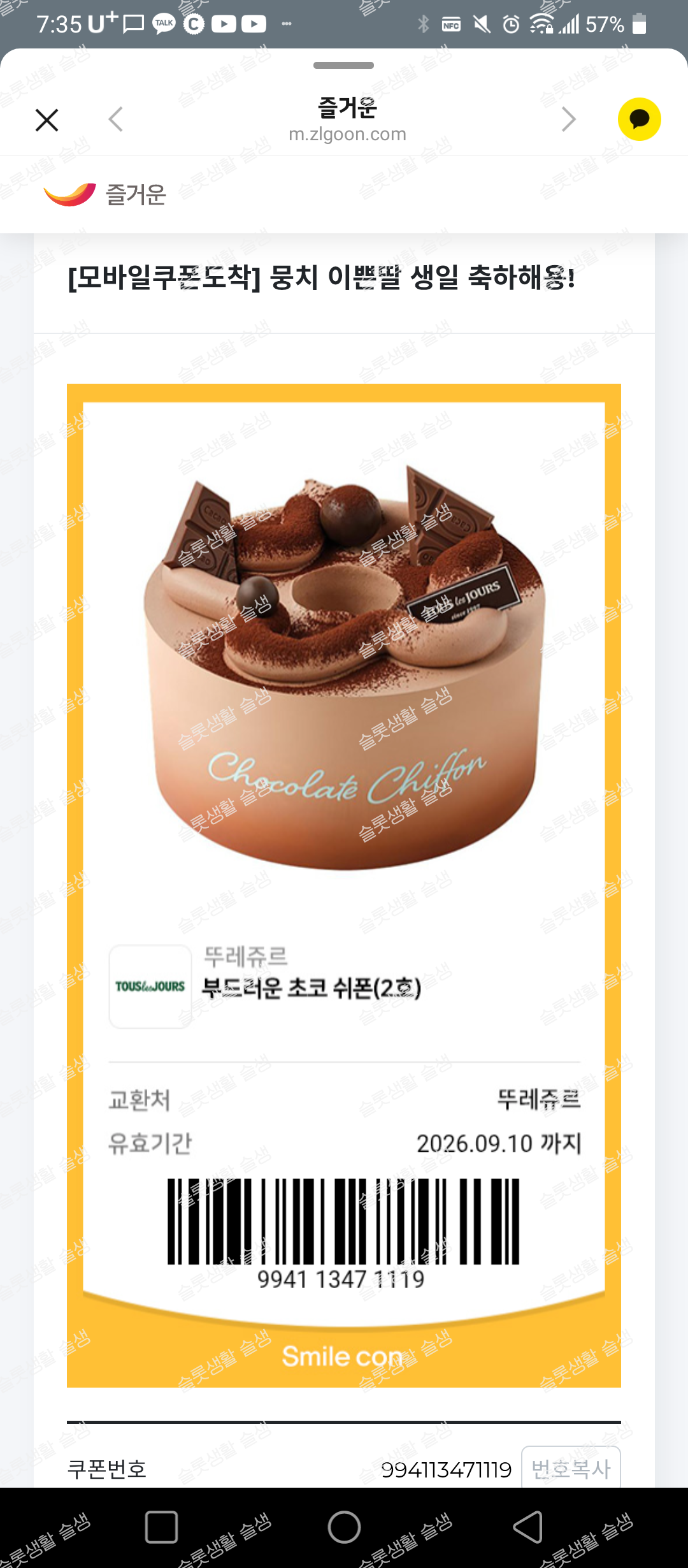
Task: Copy the coupon number with 번호복사
Action: pyautogui.click(x=570, y=1469)
